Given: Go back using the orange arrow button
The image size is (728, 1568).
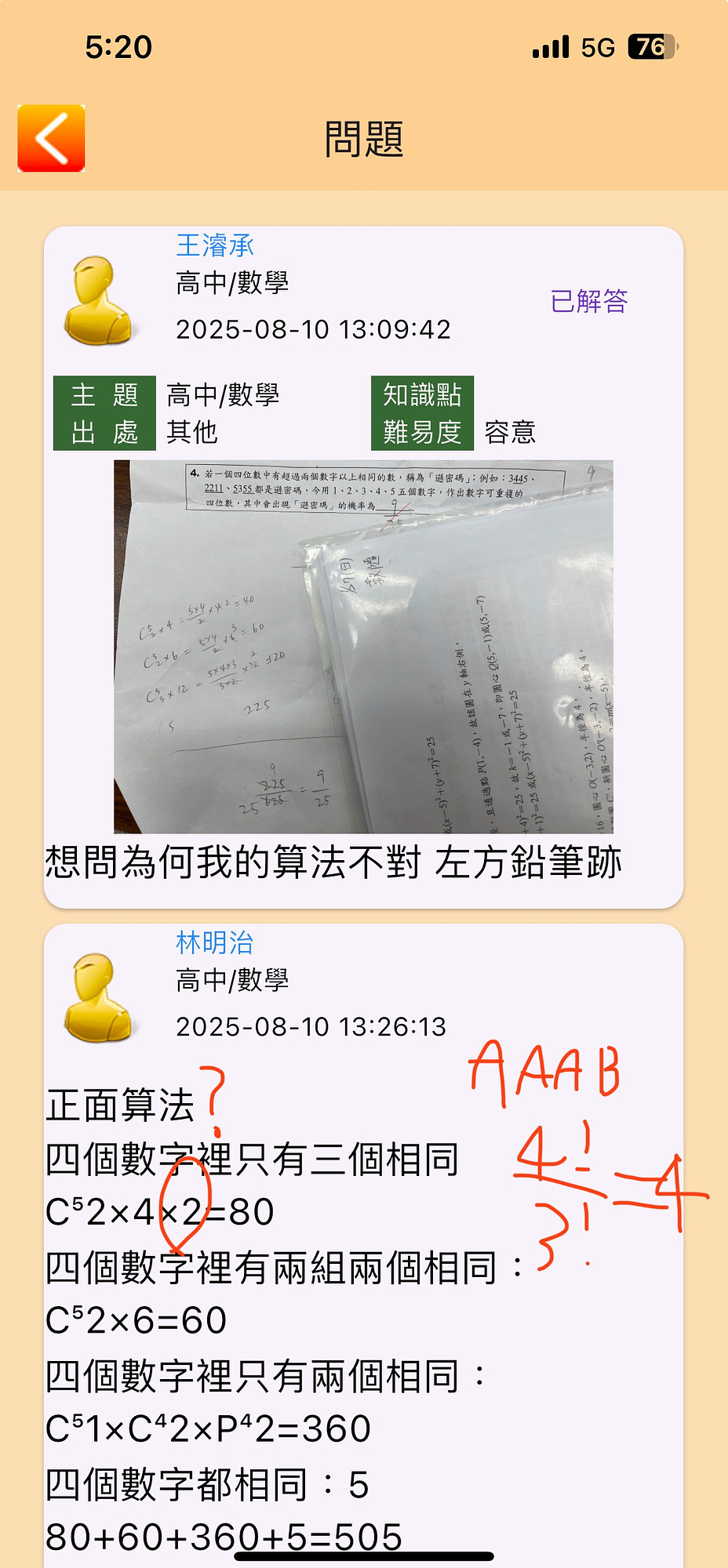Looking at the screenshot, I should (x=51, y=138).
